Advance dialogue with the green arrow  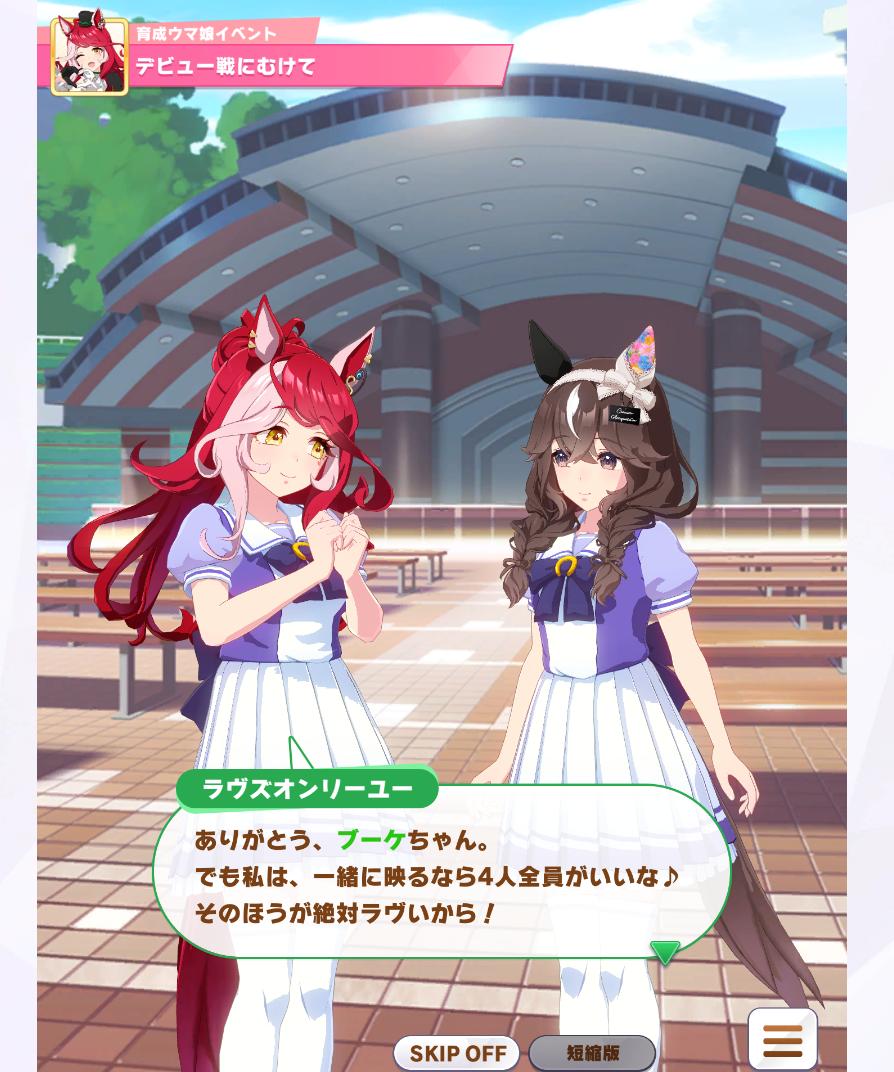[x=665, y=951]
